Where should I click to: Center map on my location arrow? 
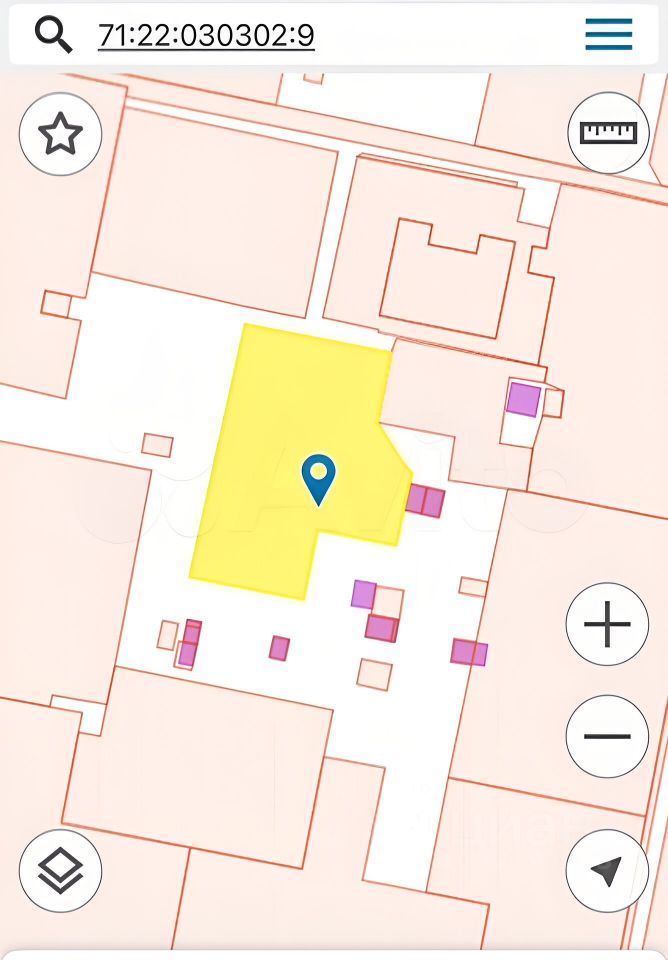coord(607,870)
